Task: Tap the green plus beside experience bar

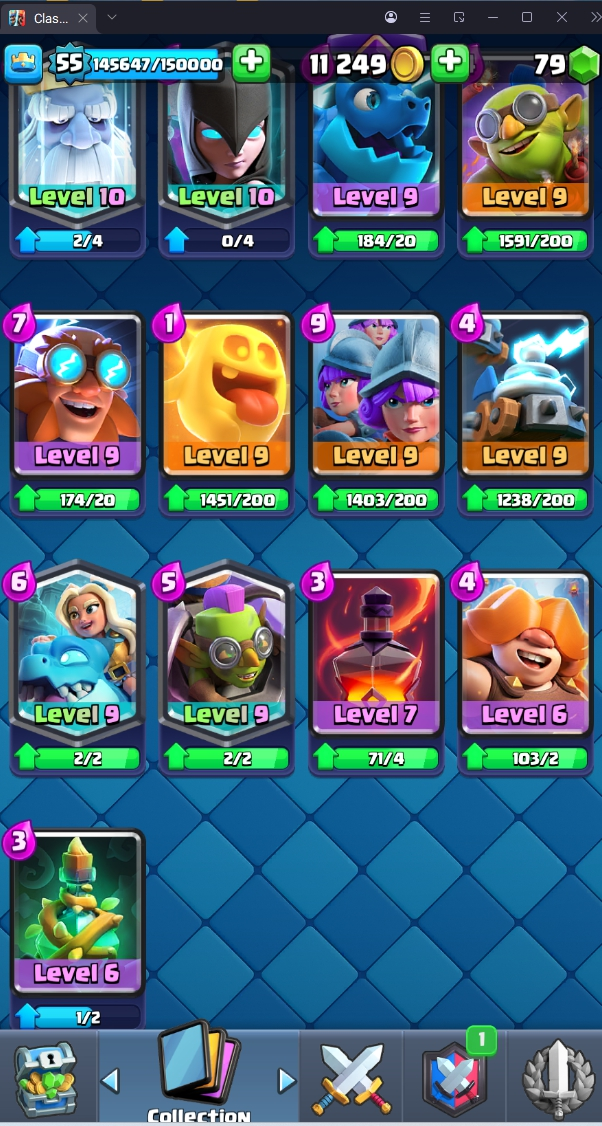Action: (251, 63)
